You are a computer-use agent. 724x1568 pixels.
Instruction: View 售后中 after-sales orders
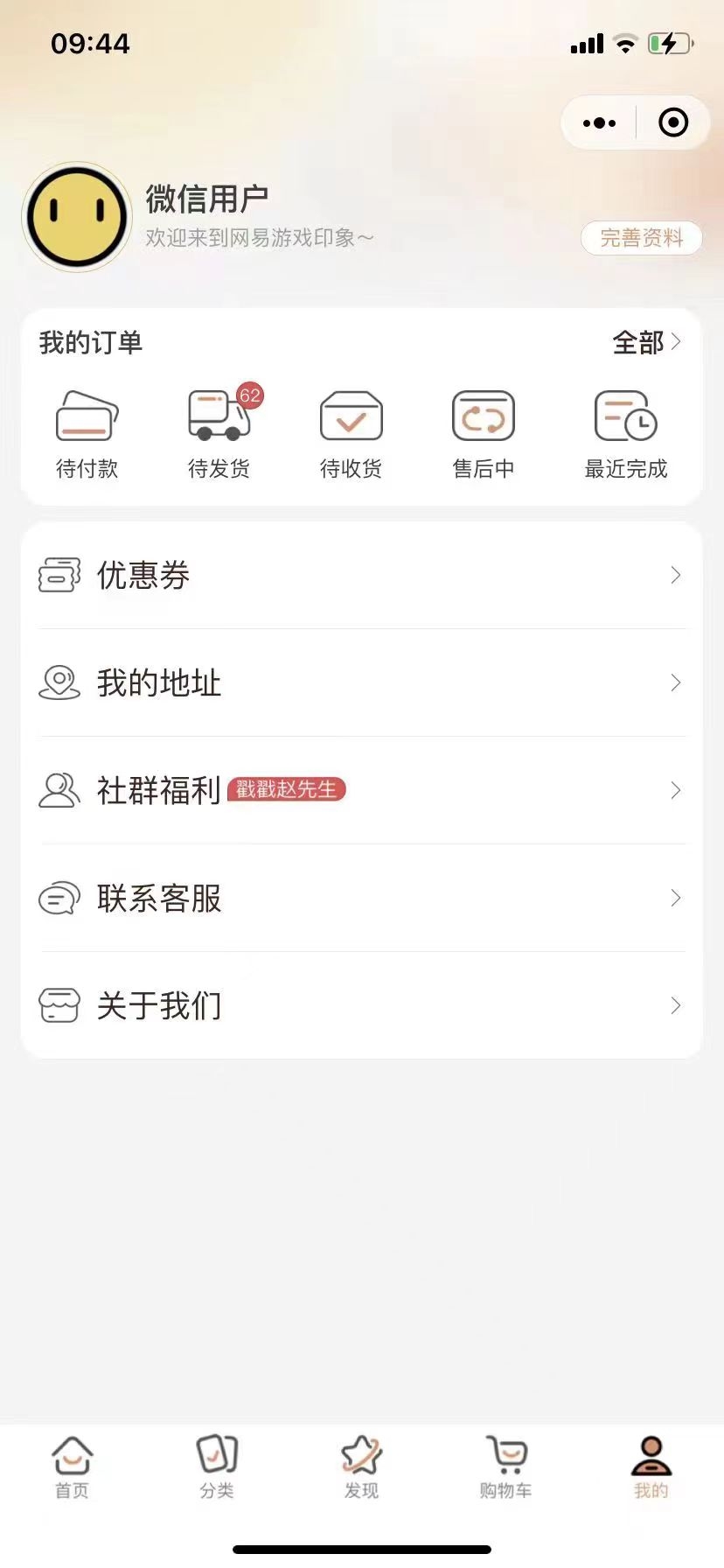[483, 434]
